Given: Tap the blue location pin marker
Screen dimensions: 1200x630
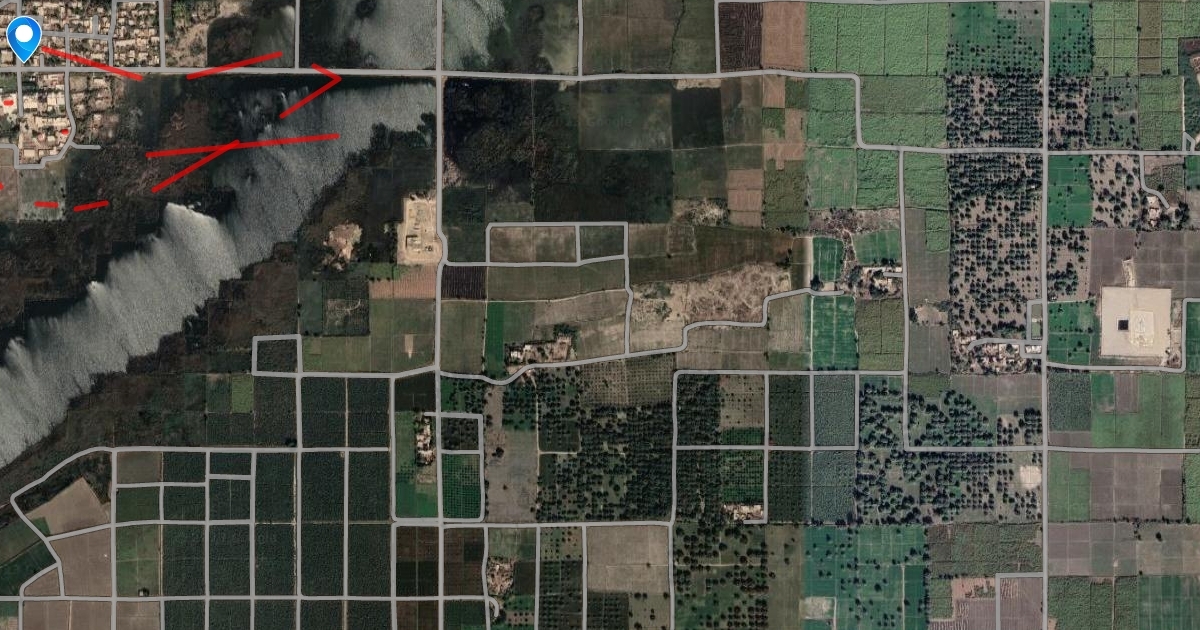Looking at the screenshot, I should coord(23,38).
